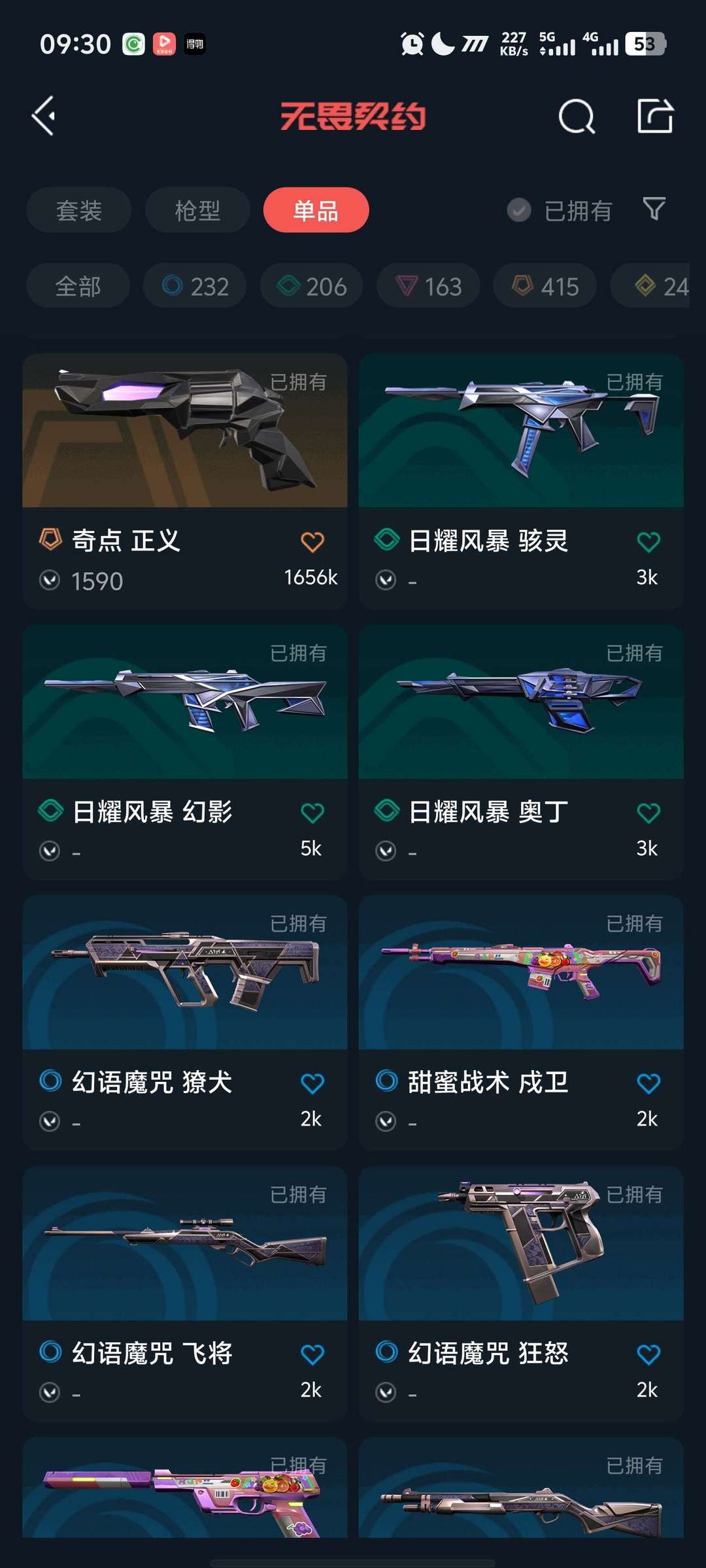Switch to the 套装 tab
Image resolution: width=706 pixels, height=1568 pixels.
(x=79, y=210)
